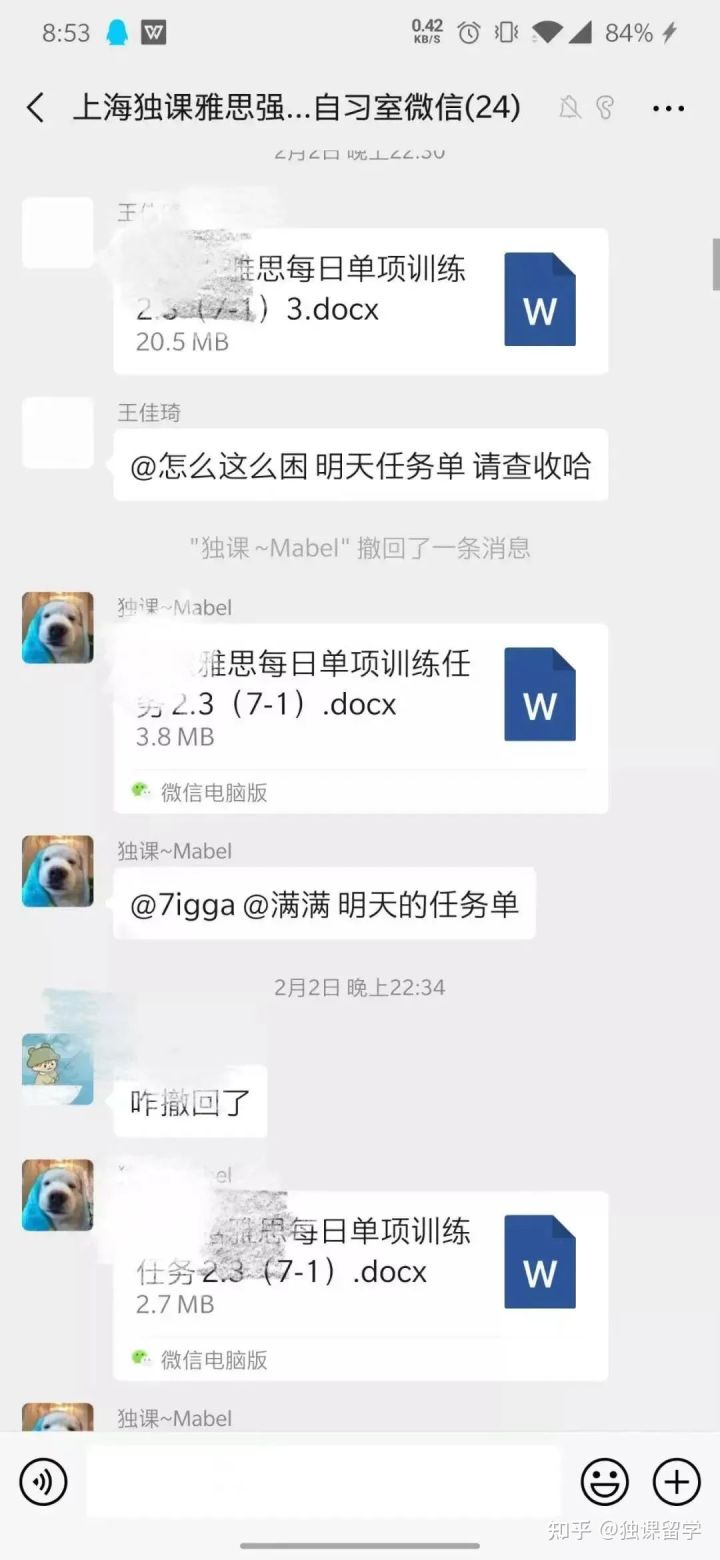Tap the back arrow to leave the chat
Image resolution: width=720 pixels, height=1560 pixels.
click(36, 108)
